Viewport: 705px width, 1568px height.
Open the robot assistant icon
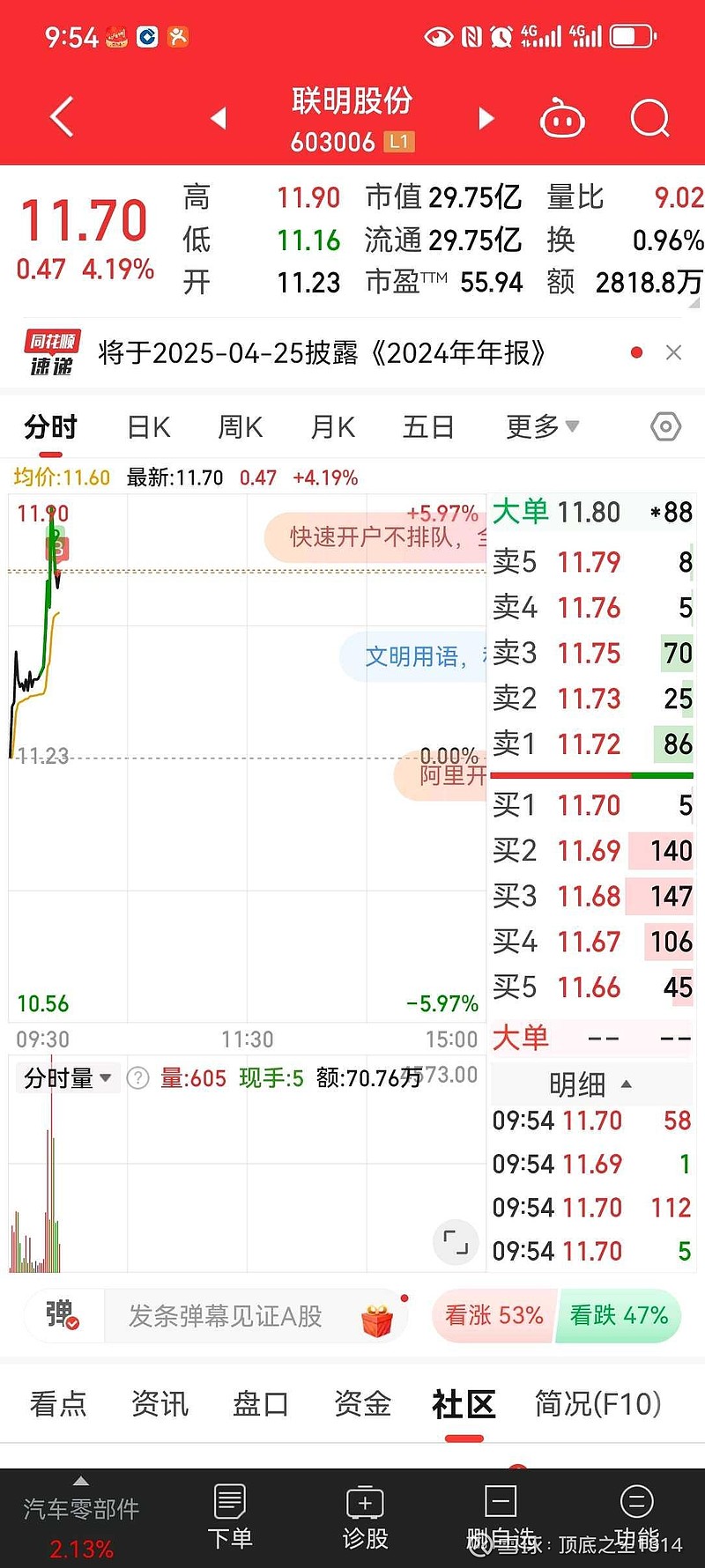coord(562,118)
